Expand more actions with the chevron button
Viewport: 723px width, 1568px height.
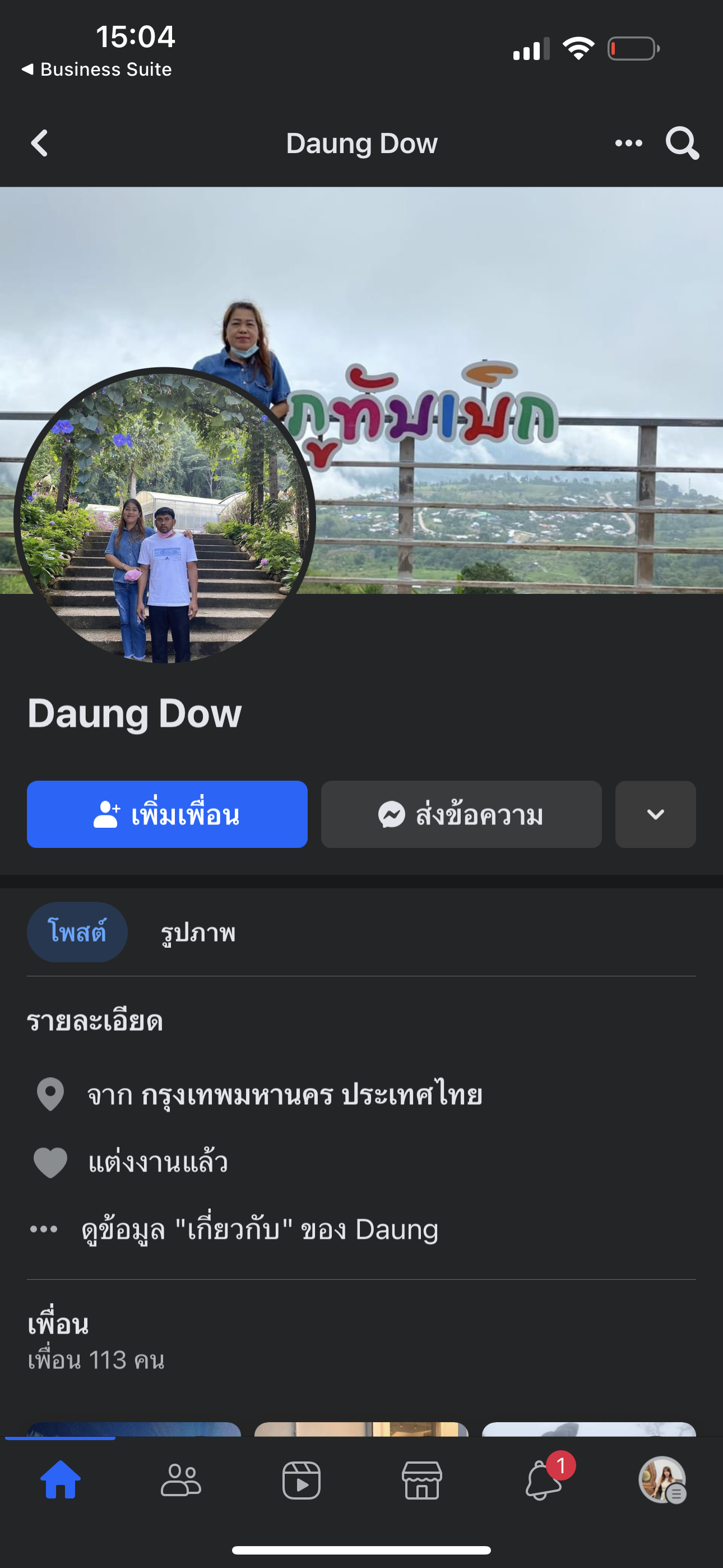[655, 814]
